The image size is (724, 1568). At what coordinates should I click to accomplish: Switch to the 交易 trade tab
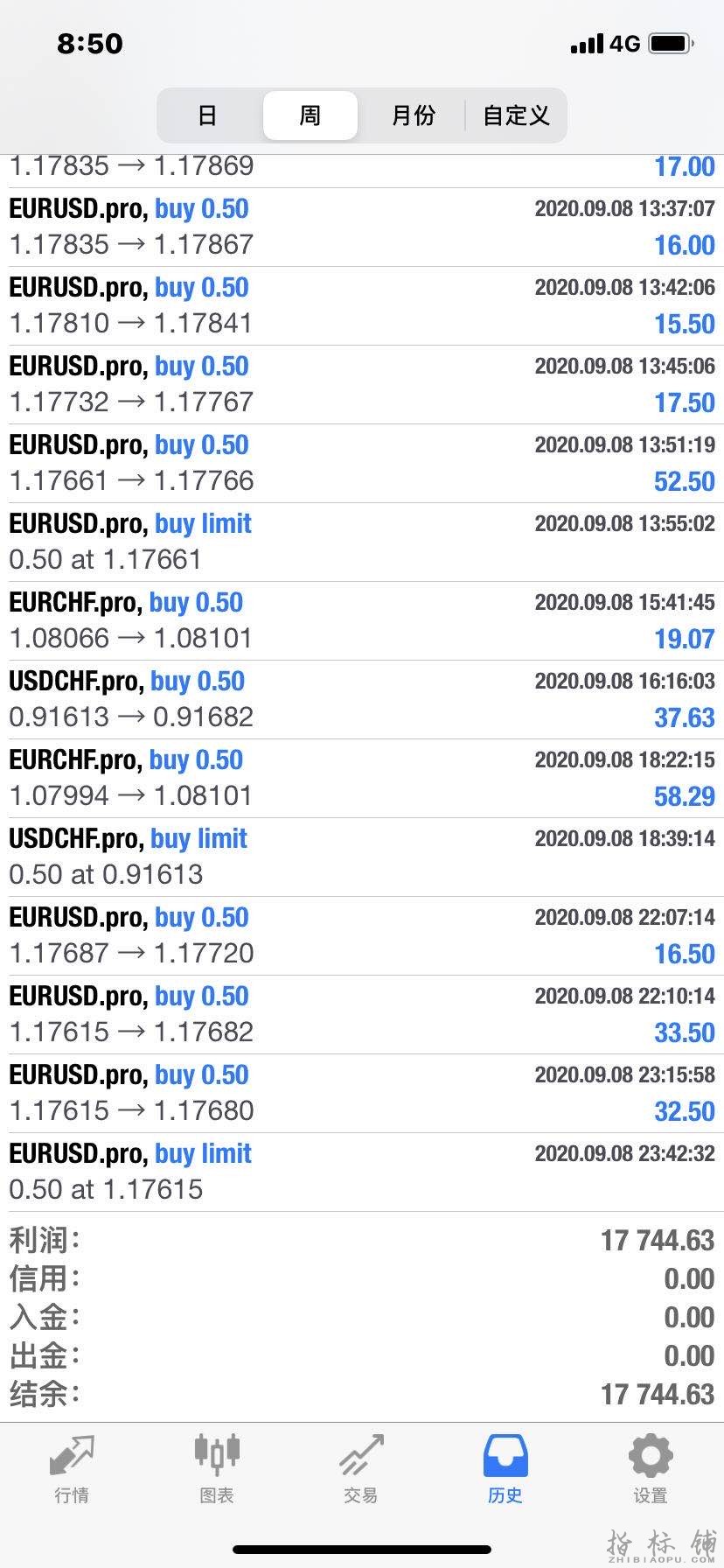(361, 1470)
